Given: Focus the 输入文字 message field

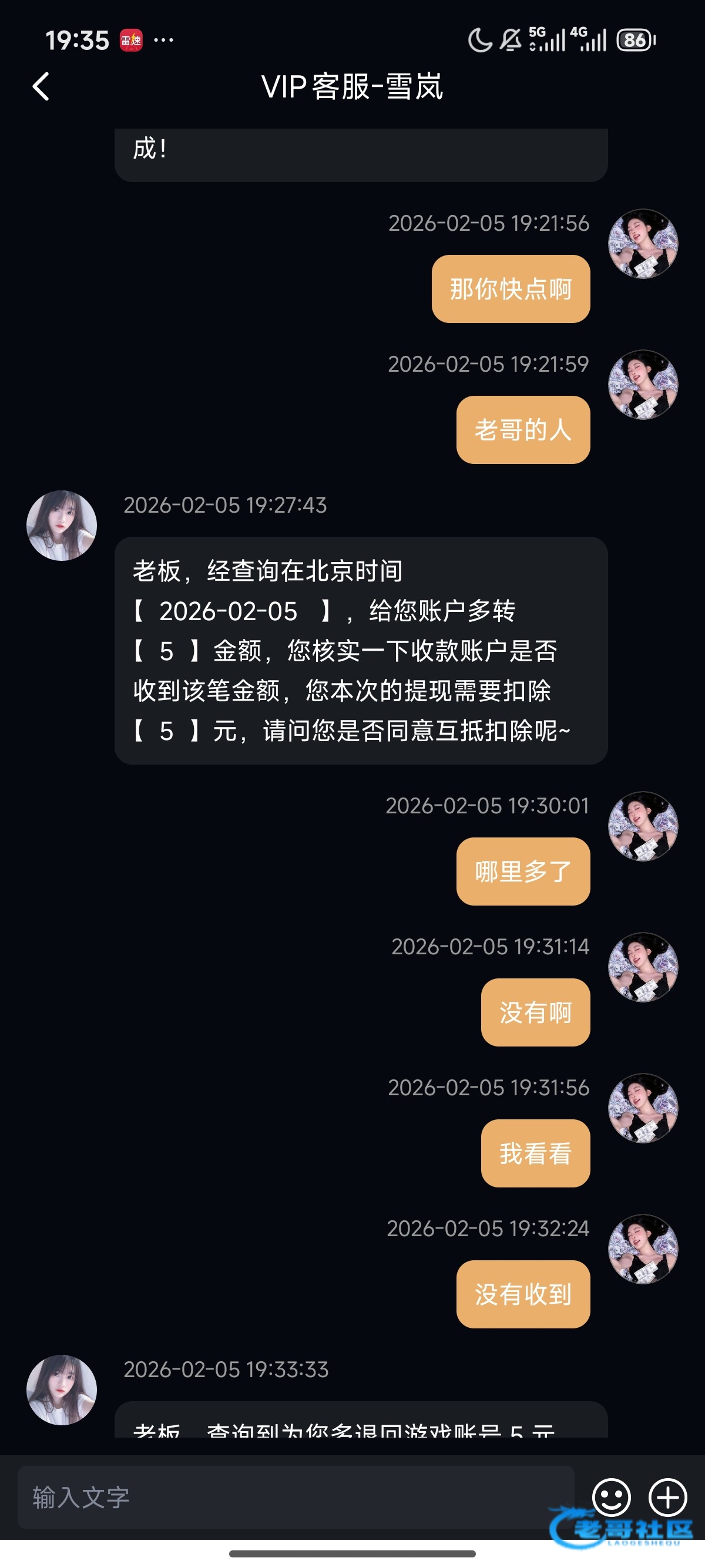Looking at the screenshot, I should pyautogui.click(x=296, y=1497).
